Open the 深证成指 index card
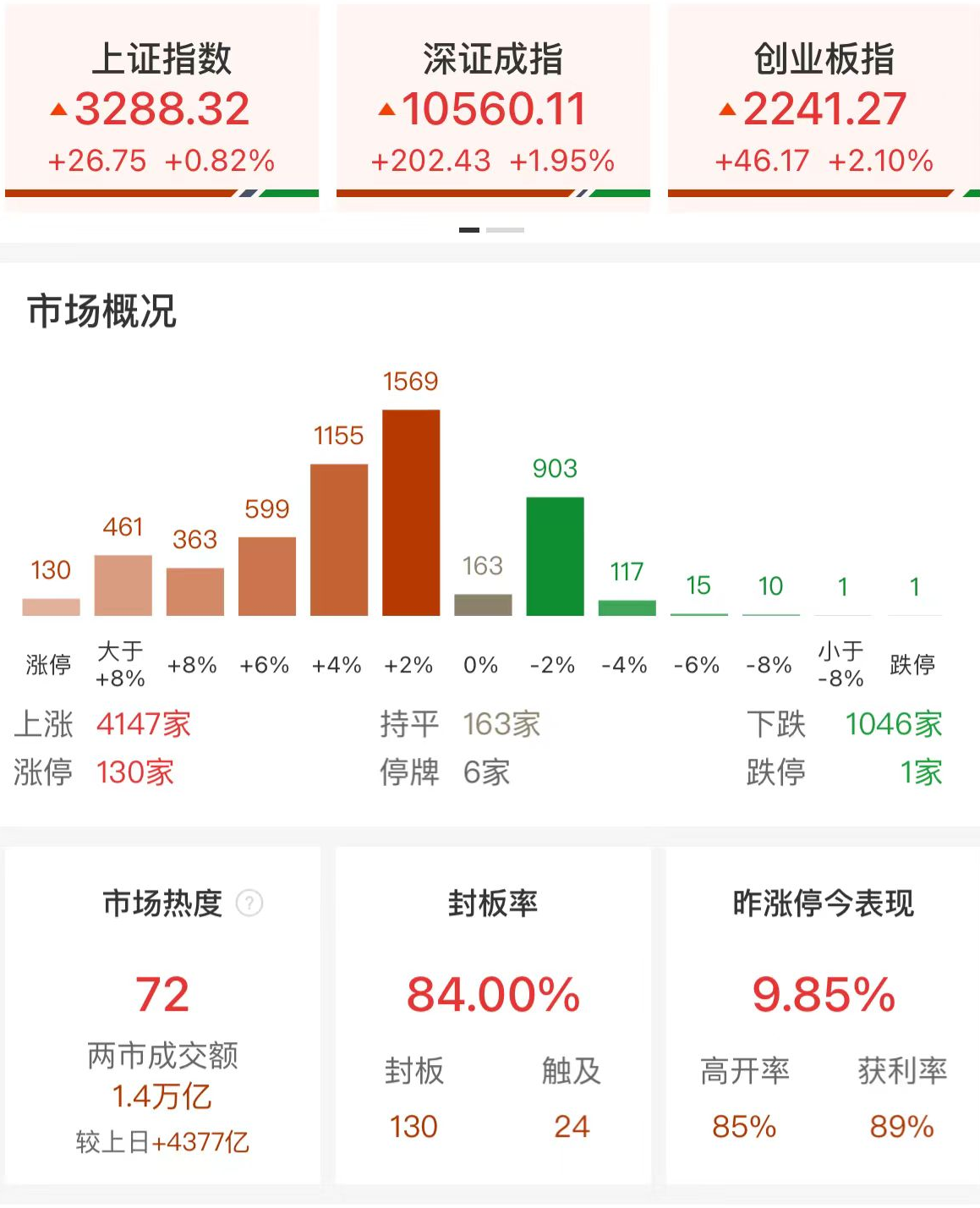 [x=493, y=107]
